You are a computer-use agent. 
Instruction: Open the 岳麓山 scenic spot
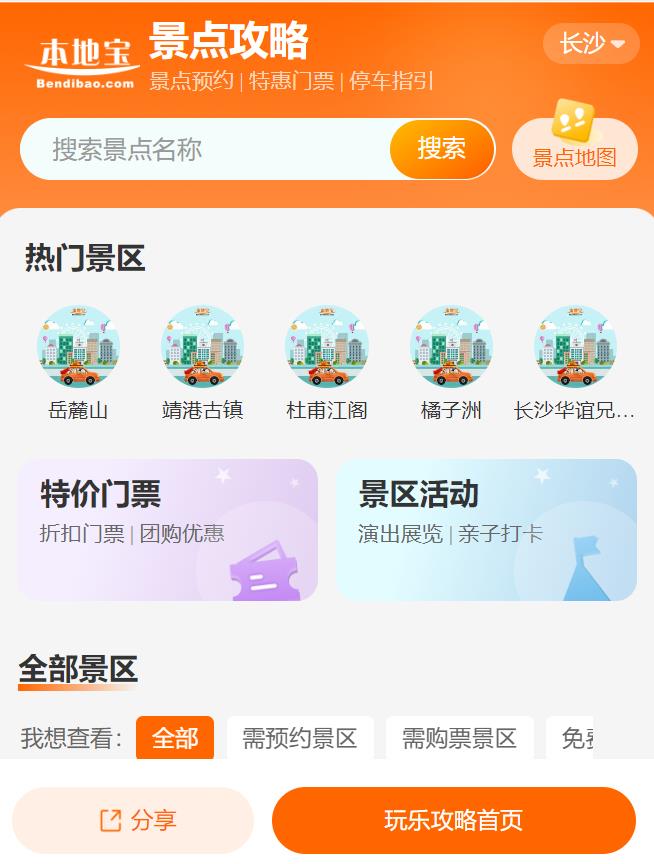point(79,362)
